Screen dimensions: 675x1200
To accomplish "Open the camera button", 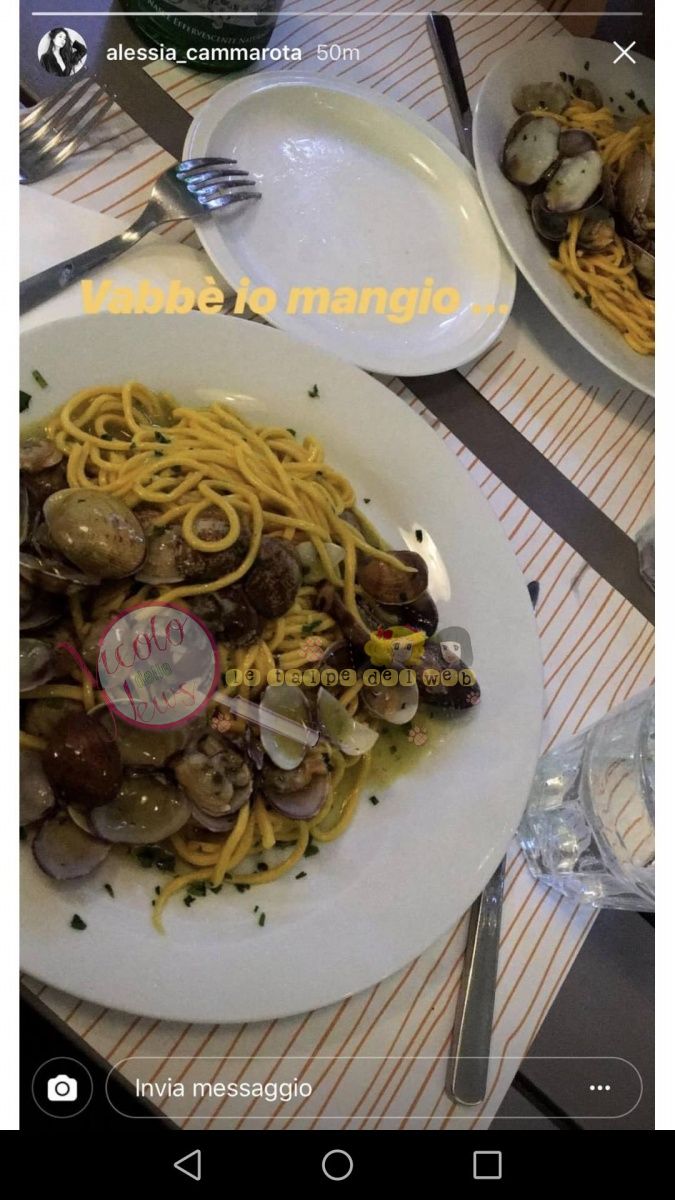I will point(62,1088).
